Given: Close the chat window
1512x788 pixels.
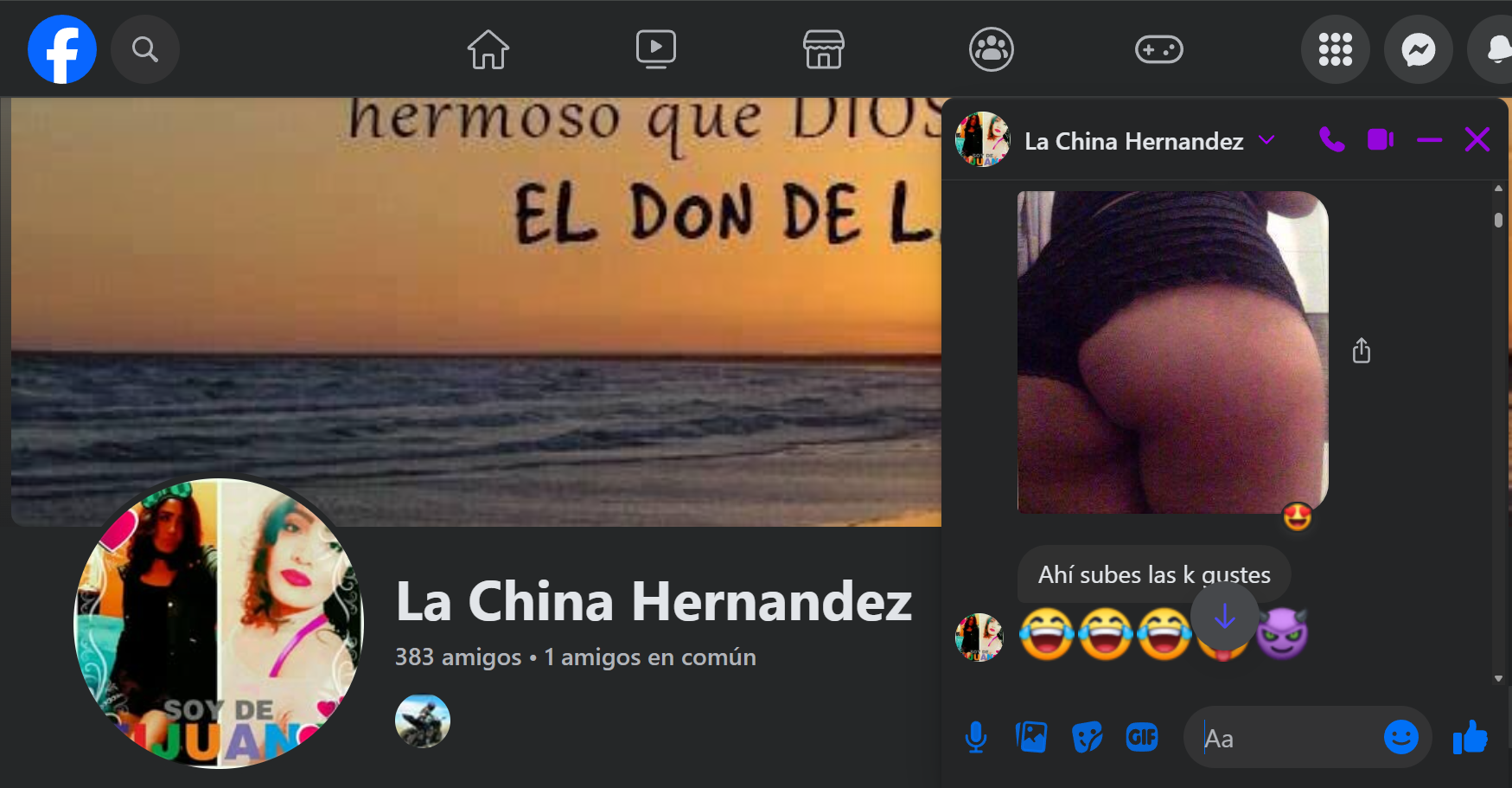Looking at the screenshot, I should point(1477,139).
